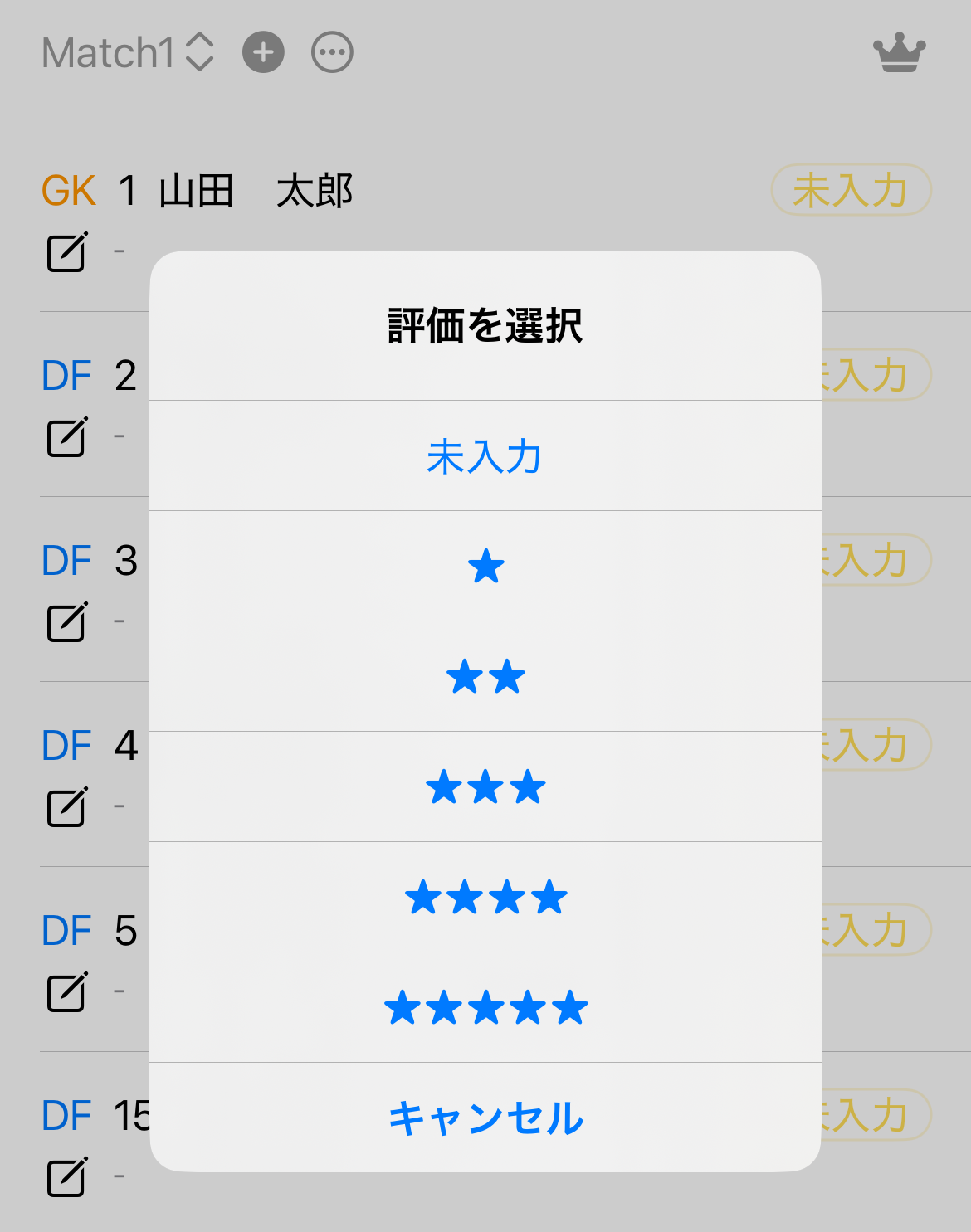Dismiss the dialog with キャンセル
The width and height of the screenshot is (971, 1232).
[486, 1118]
